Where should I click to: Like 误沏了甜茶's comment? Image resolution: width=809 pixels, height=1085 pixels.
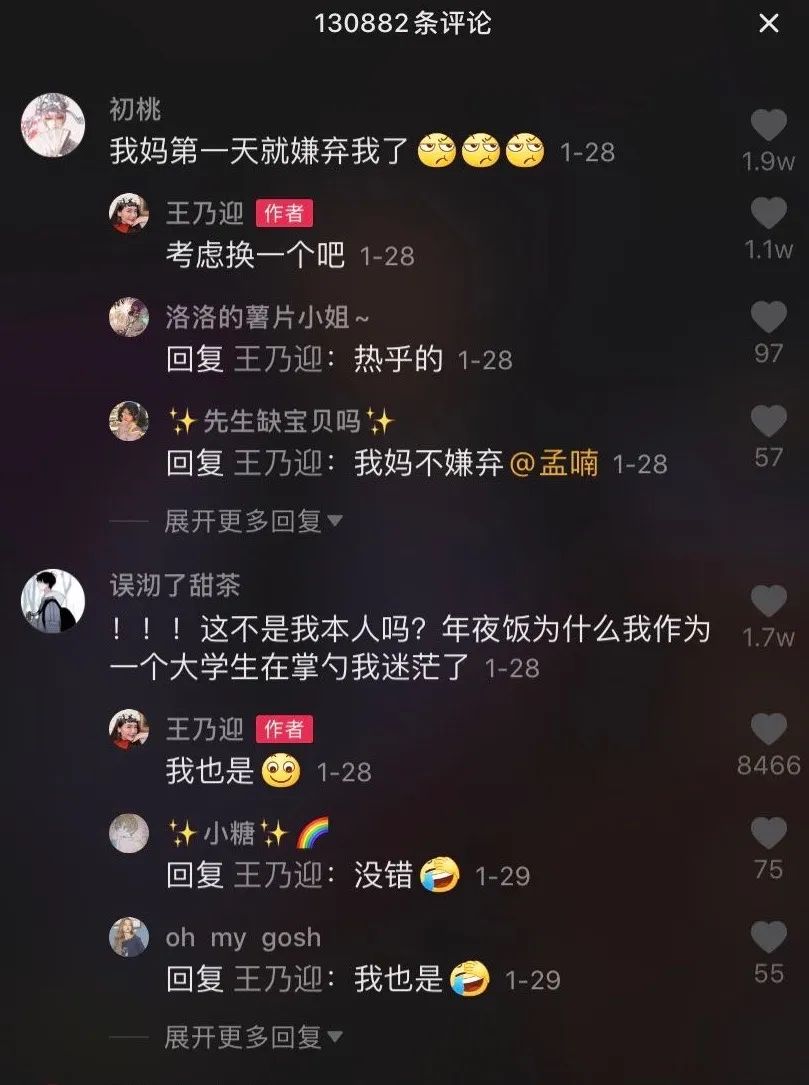click(x=768, y=601)
